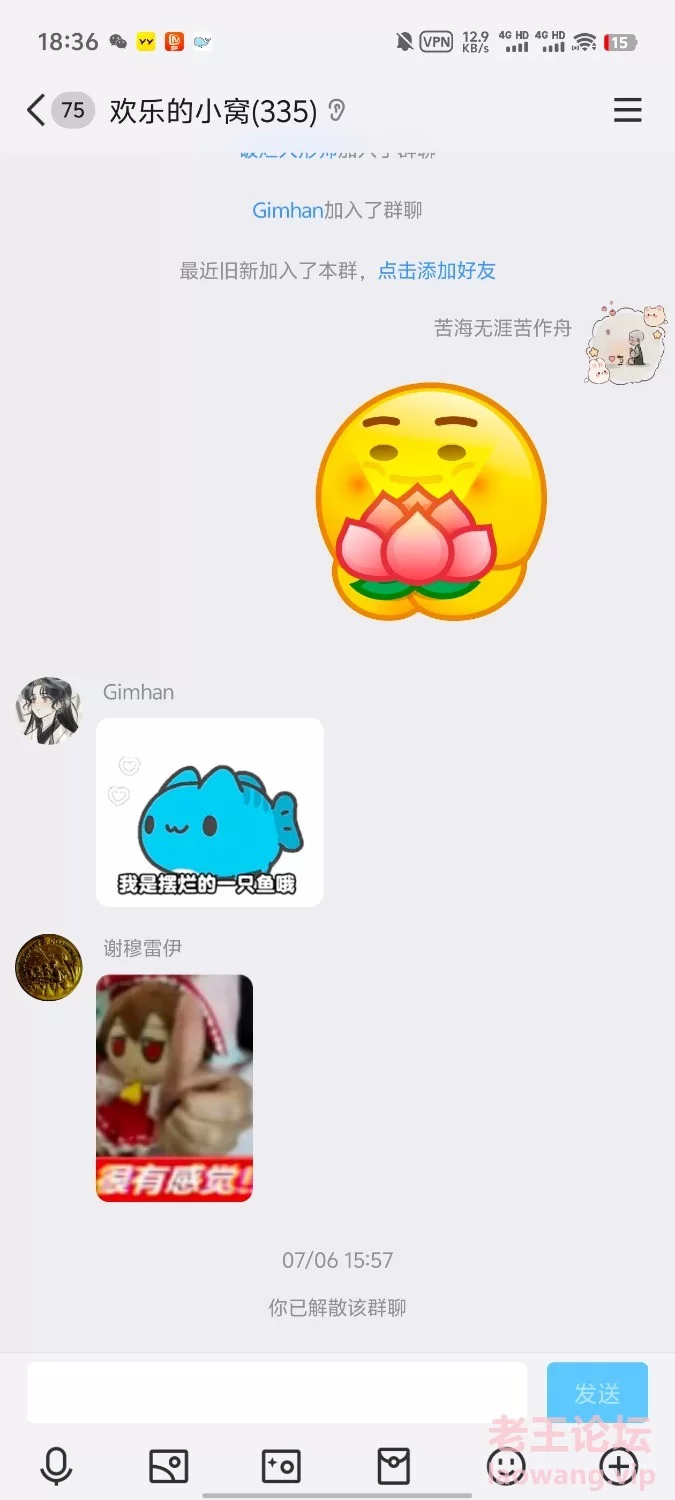Image resolution: width=675 pixels, height=1500 pixels.
Task: View the blue fish sticker from Gimhan
Action: click(x=209, y=813)
